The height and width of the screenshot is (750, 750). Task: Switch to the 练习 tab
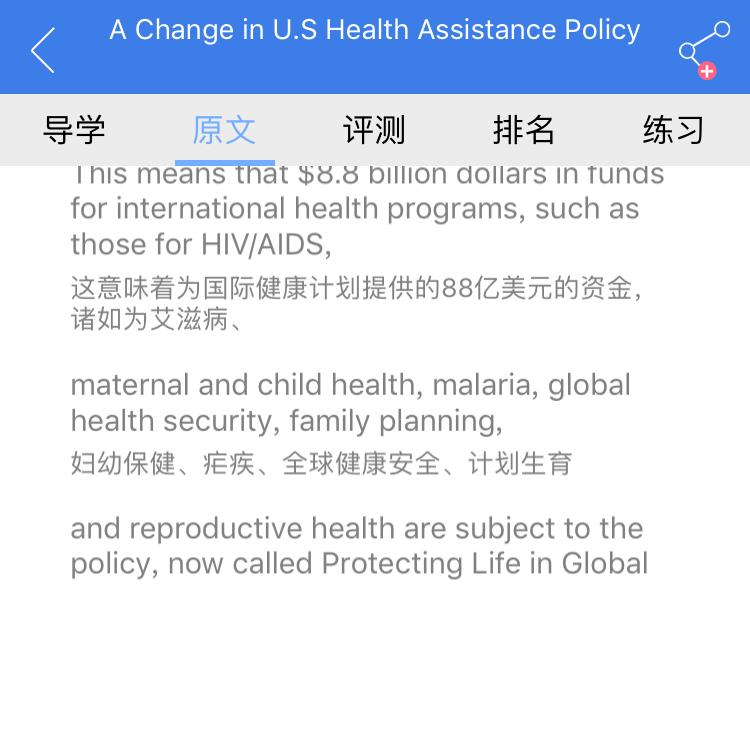point(674,130)
